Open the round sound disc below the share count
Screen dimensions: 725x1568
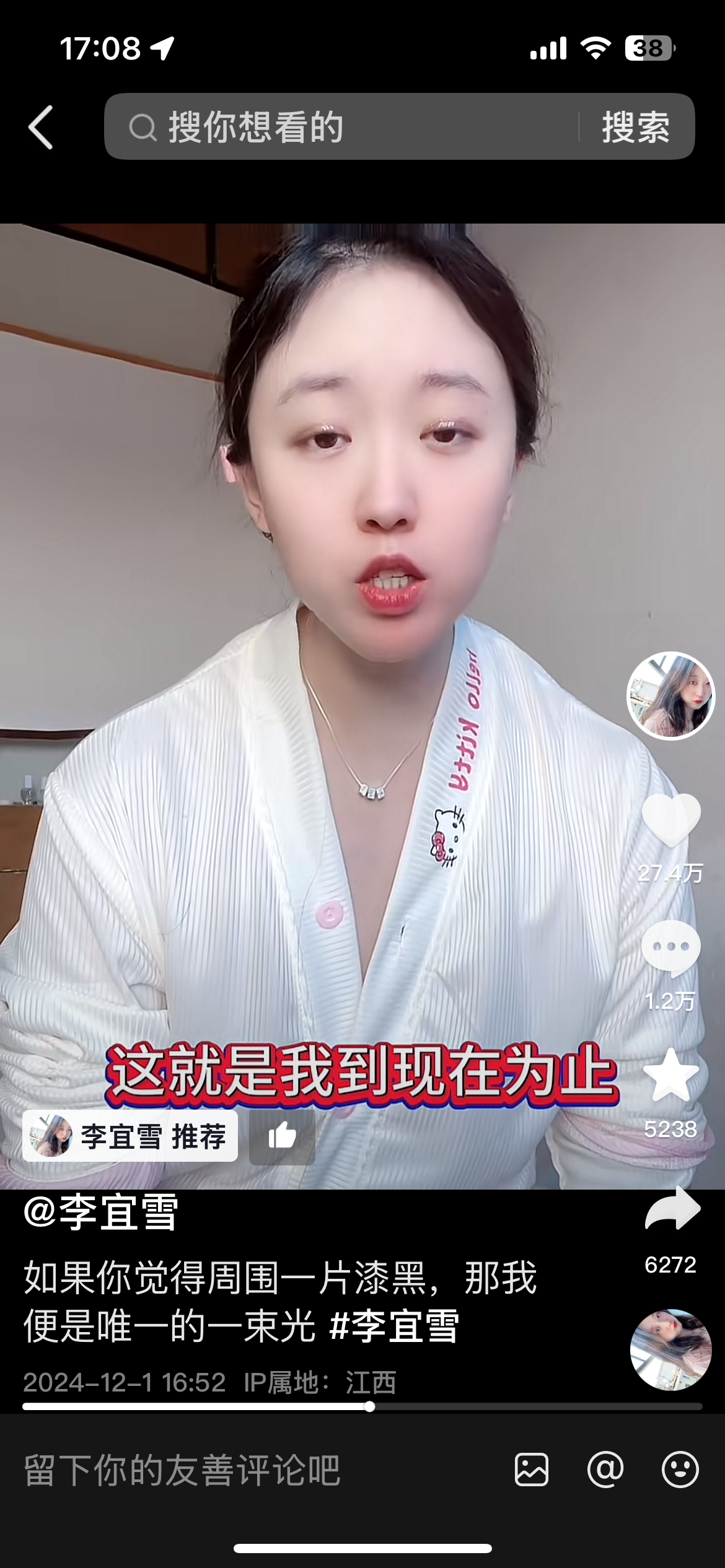pyautogui.click(x=670, y=1349)
